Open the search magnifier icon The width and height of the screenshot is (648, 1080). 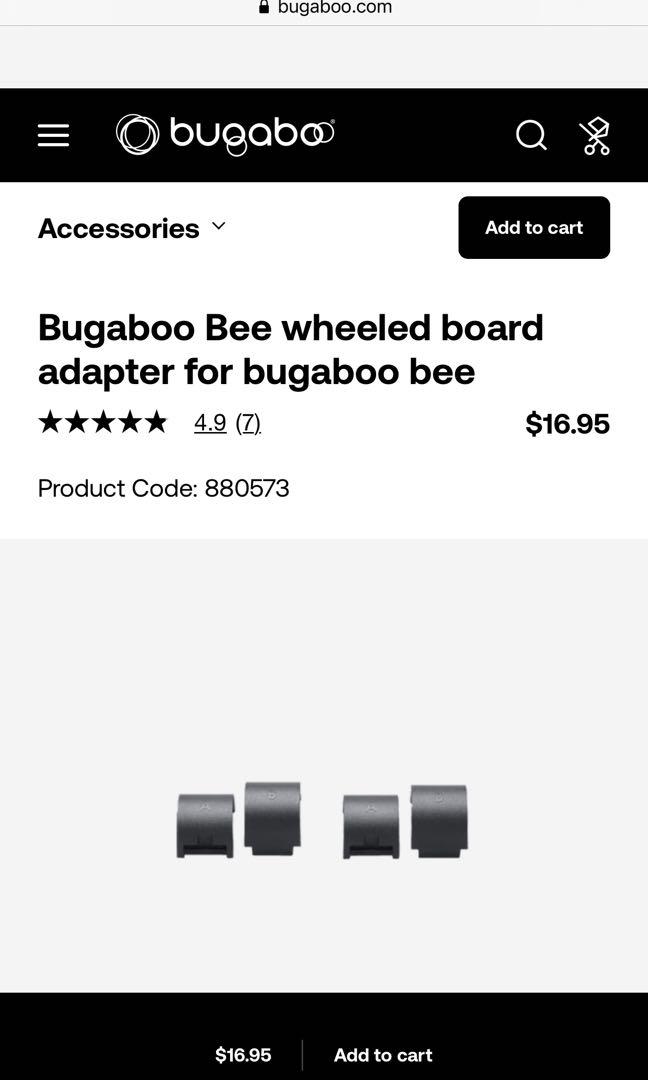point(531,135)
